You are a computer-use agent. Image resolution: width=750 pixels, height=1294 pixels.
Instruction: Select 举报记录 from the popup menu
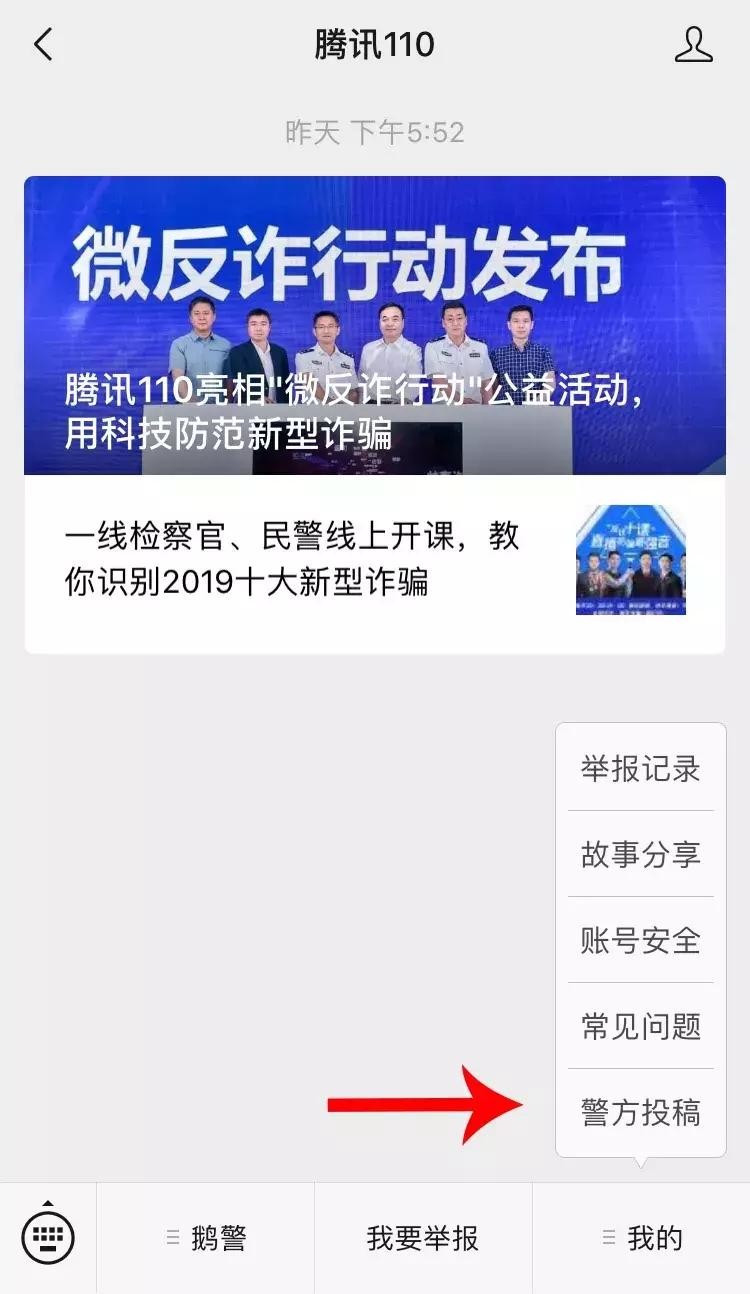640,768
